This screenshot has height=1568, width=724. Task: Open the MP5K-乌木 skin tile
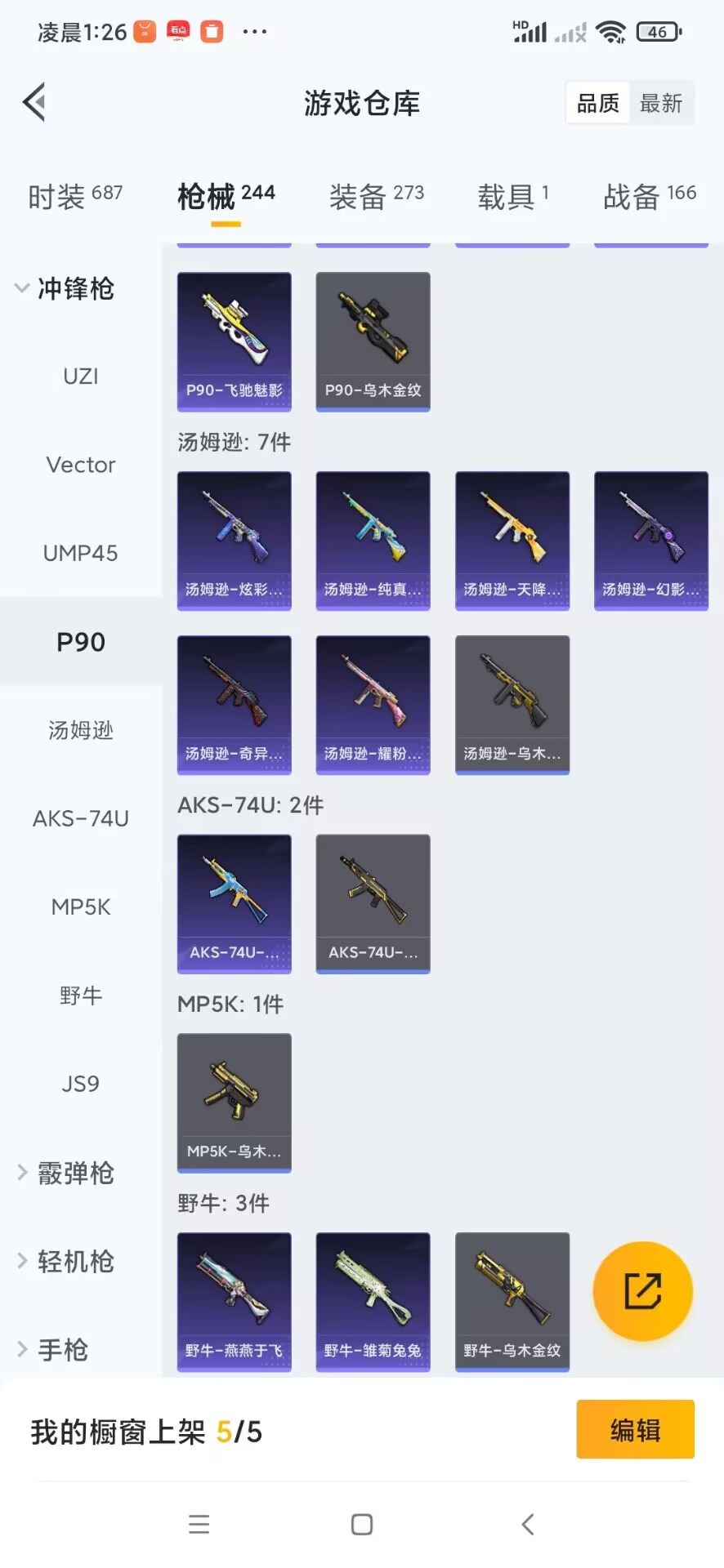(234, 1102)
